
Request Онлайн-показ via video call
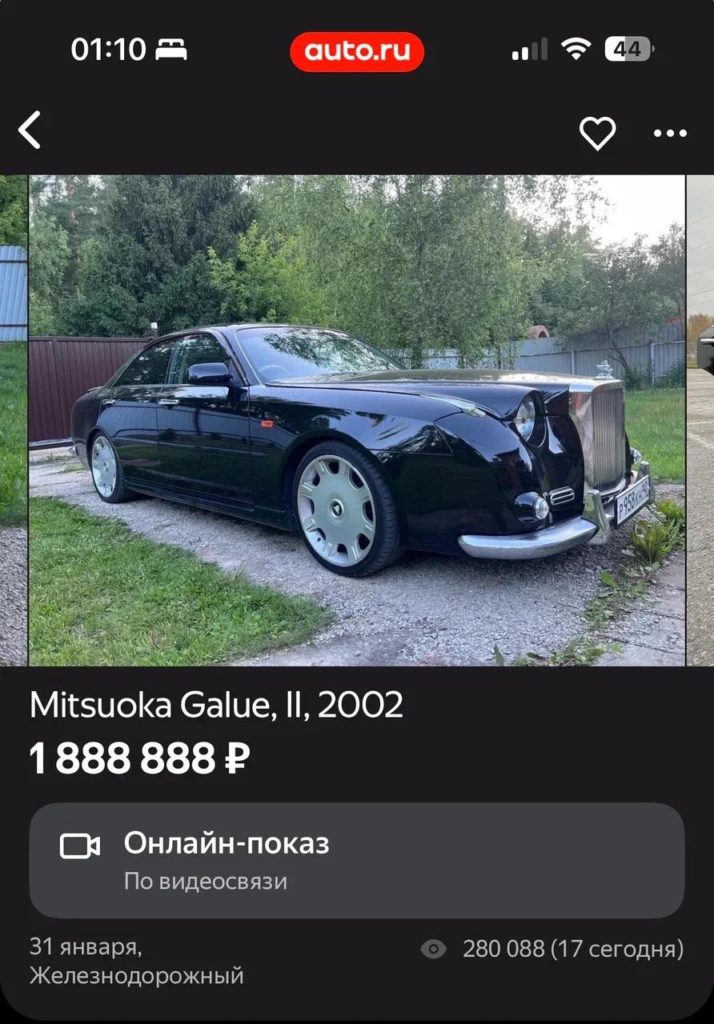357,860
